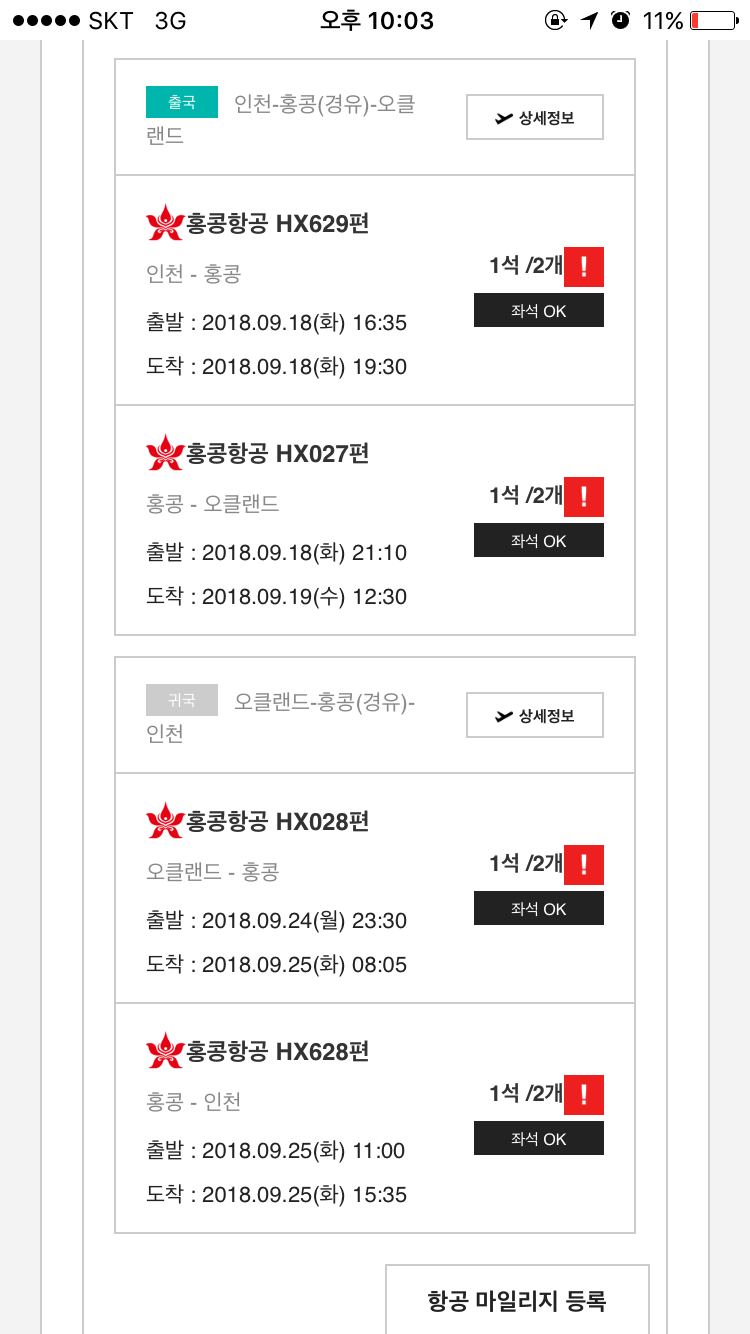
Task: Open 항공 마일리지 등록
Action: tap(517, 1299)
